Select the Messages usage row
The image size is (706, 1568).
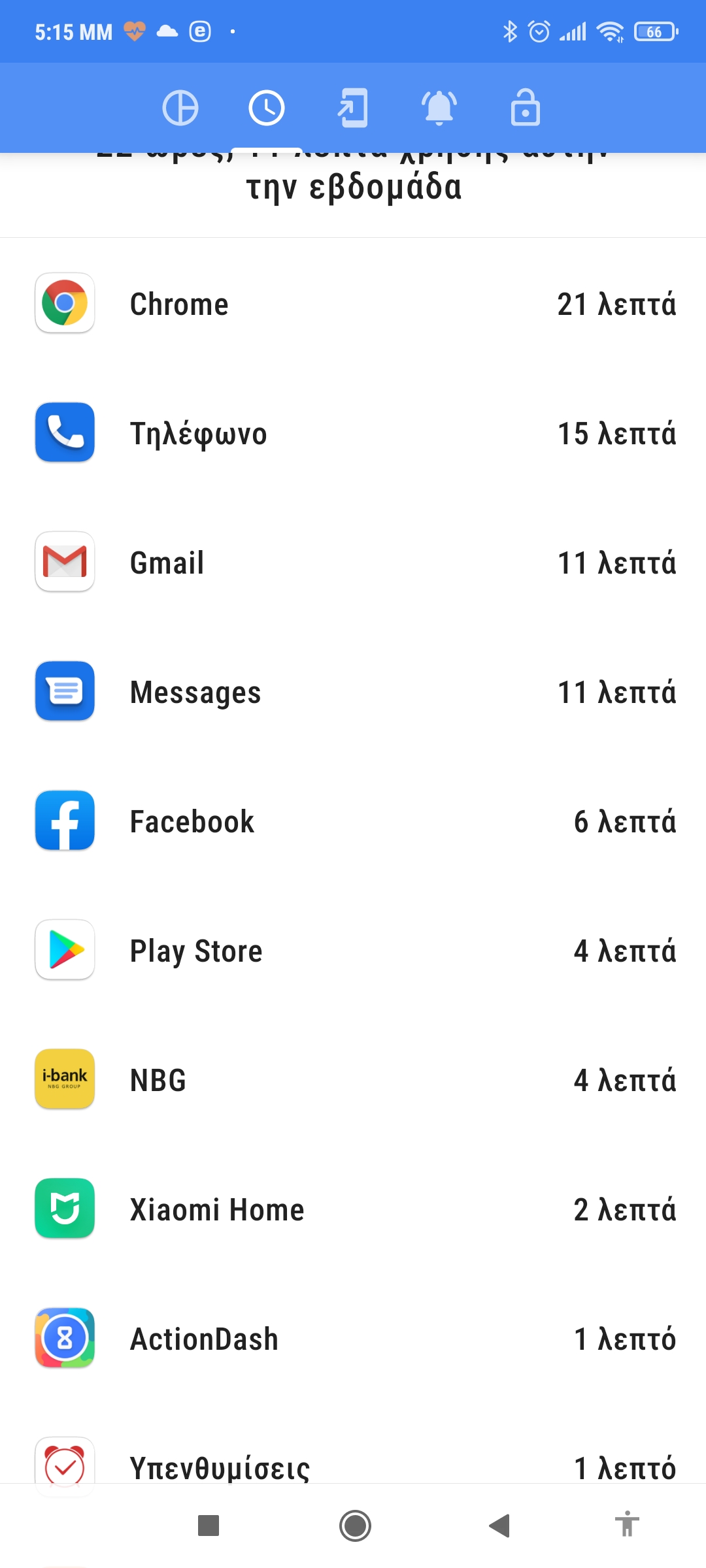(x=353, y=692)
